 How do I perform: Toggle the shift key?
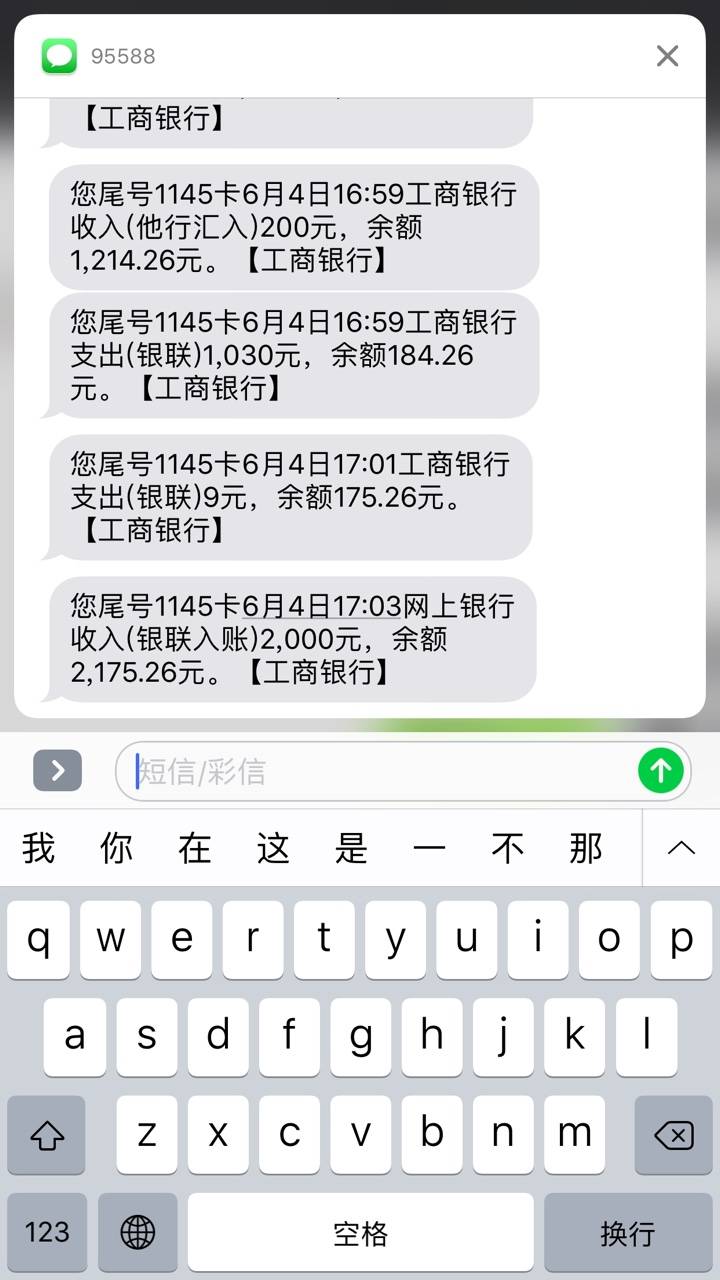(x=47, y=1135)
